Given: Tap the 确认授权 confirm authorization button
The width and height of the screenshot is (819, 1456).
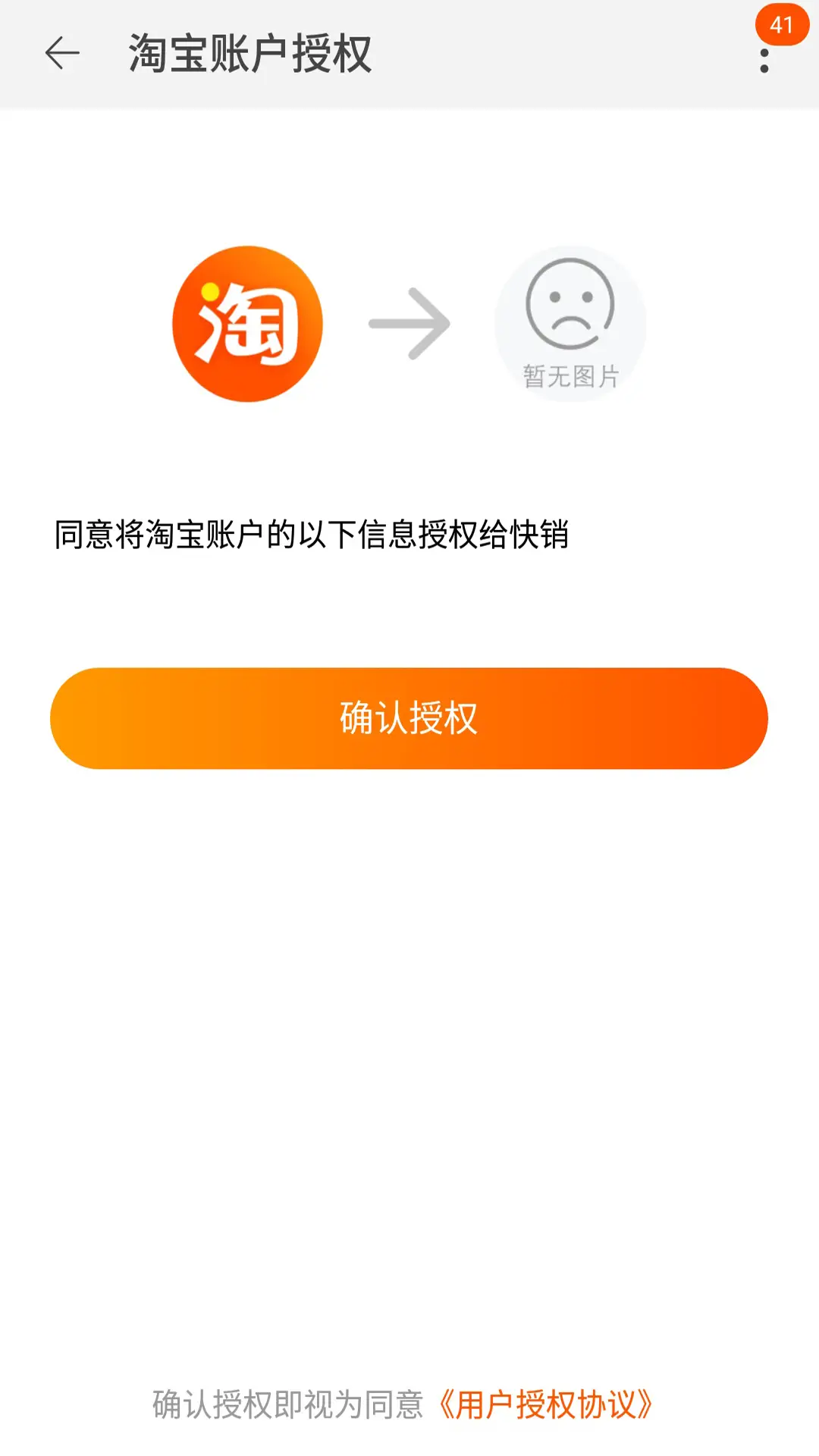Looking at the screenshot, I should click(409, 718).
